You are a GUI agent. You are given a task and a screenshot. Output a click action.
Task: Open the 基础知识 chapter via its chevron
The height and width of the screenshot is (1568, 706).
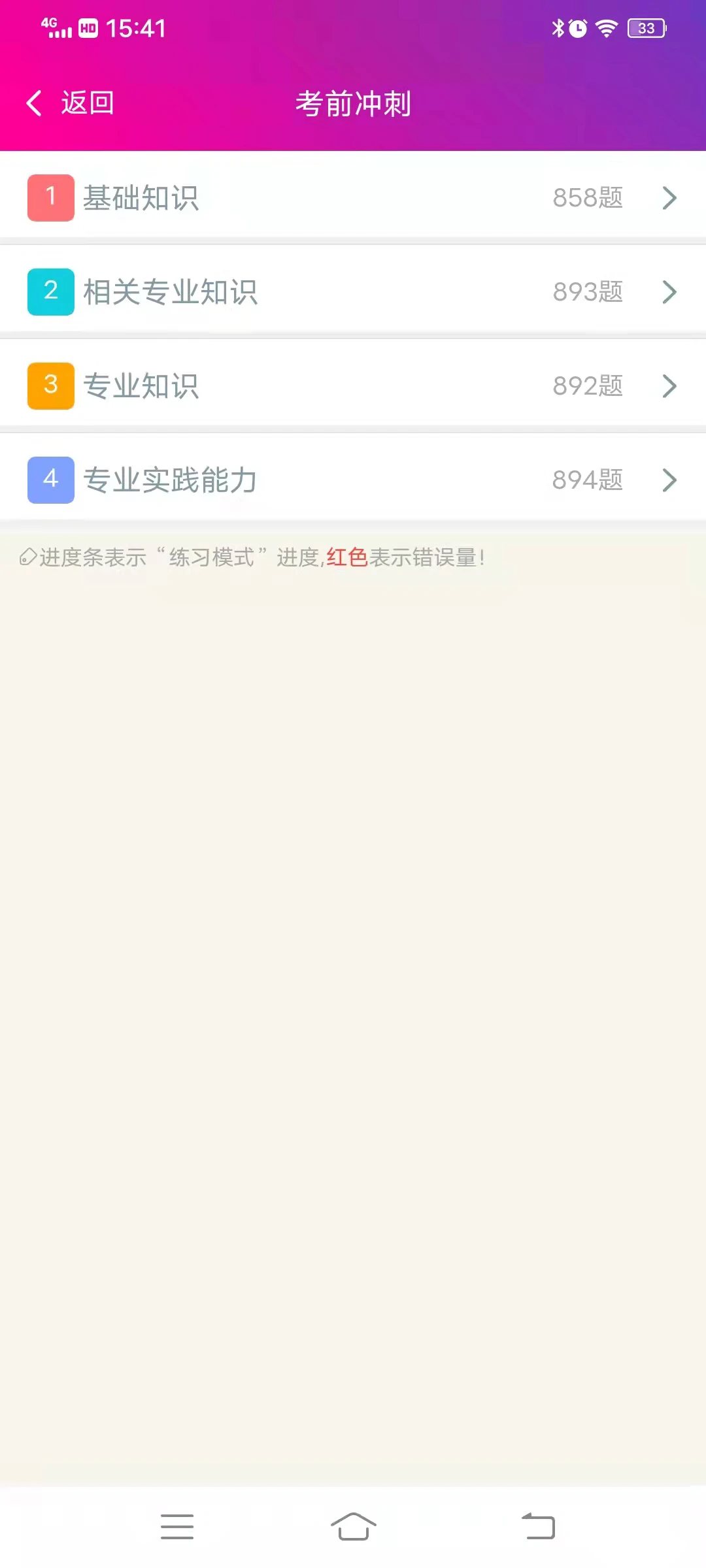pyautogui.click(x=669, y=199)
